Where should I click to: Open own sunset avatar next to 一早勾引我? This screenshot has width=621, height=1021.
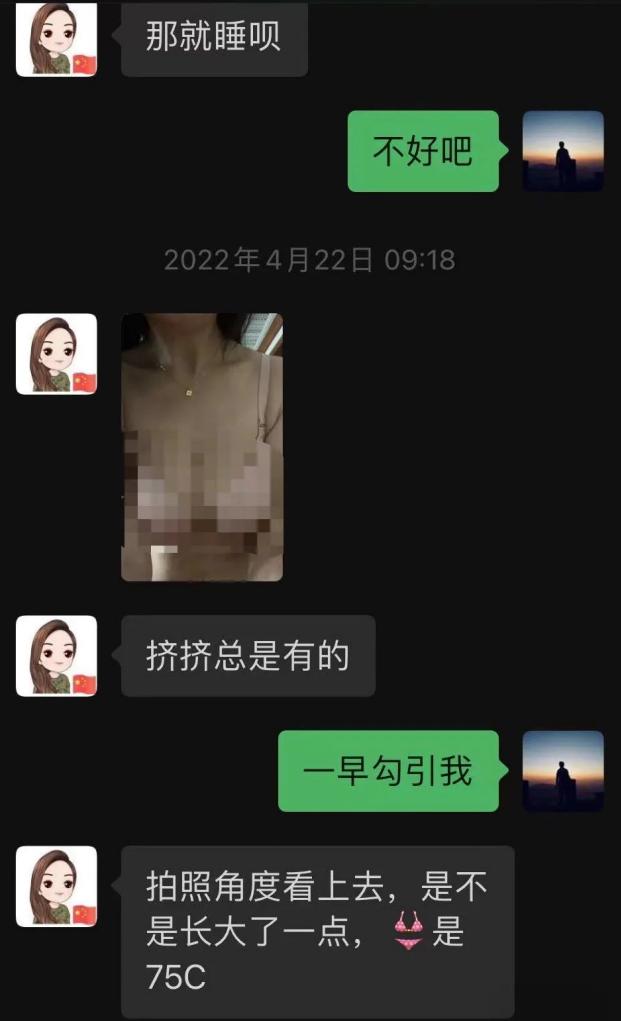point(563,771)
